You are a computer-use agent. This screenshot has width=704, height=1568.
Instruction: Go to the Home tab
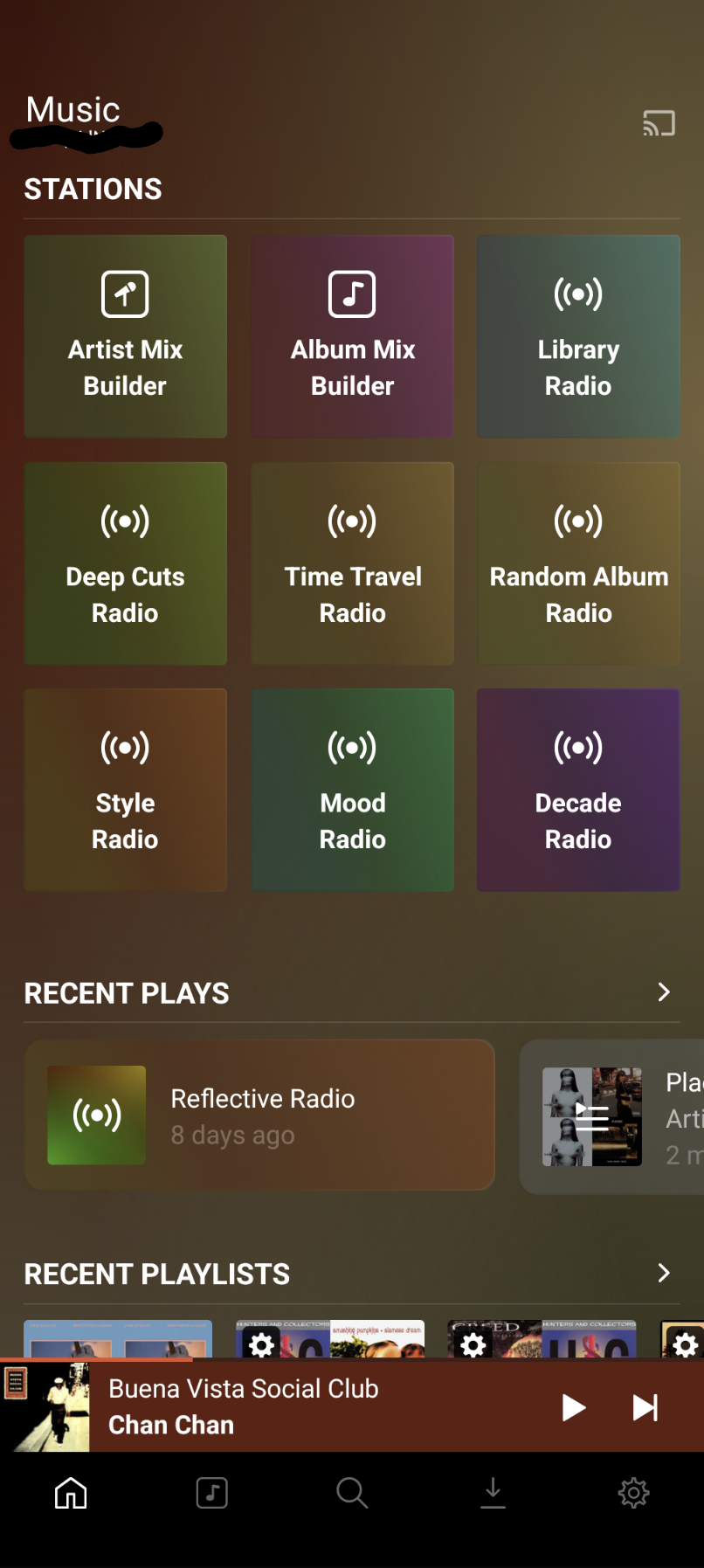pyautogui.click(x=71, y=1493)
